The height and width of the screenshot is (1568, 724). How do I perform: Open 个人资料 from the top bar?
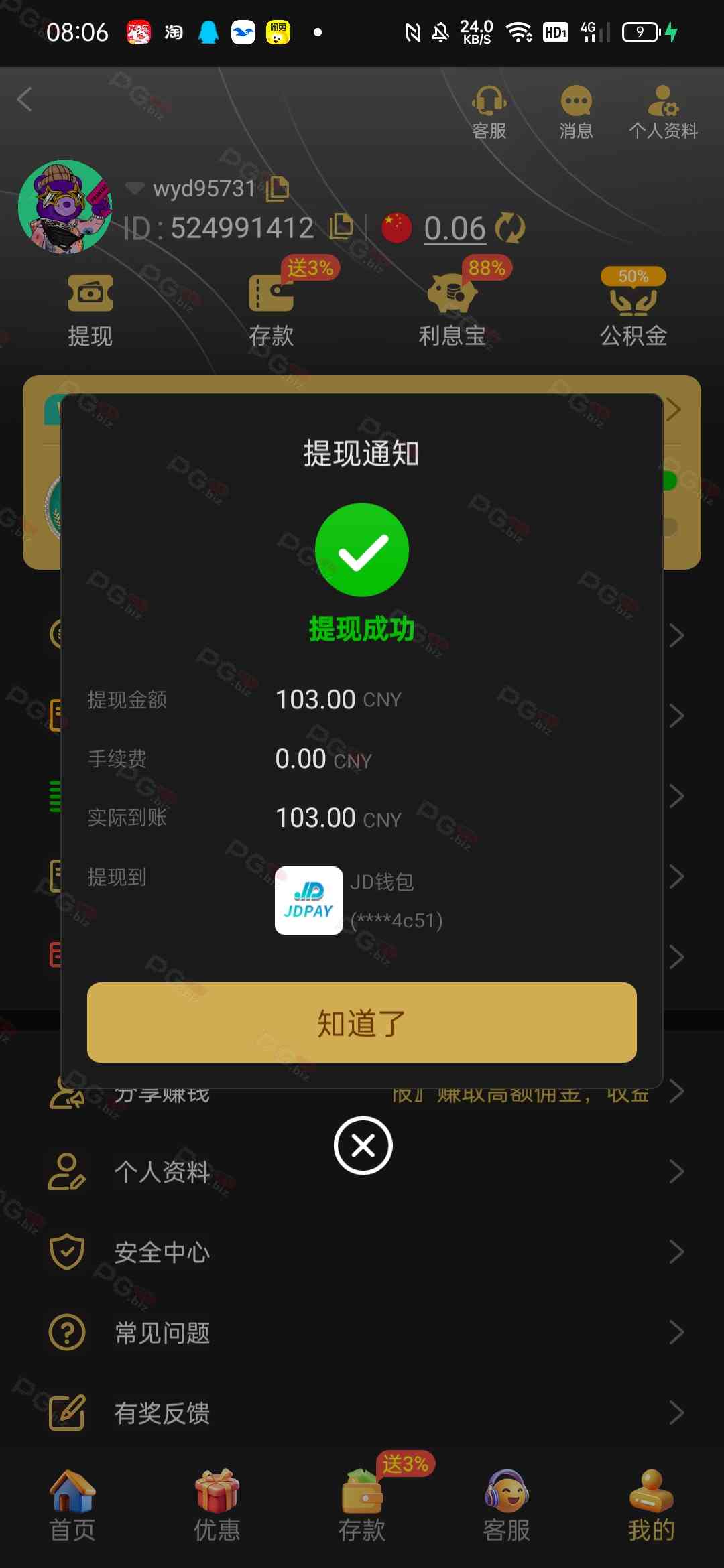(663, 111)
